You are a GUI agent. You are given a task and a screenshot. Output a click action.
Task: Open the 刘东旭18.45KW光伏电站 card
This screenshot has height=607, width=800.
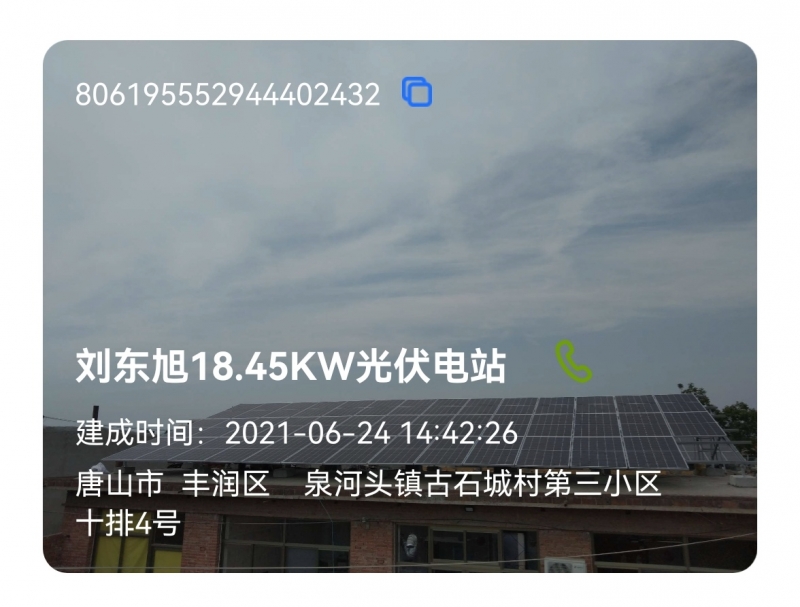click(x=291, y=367)
